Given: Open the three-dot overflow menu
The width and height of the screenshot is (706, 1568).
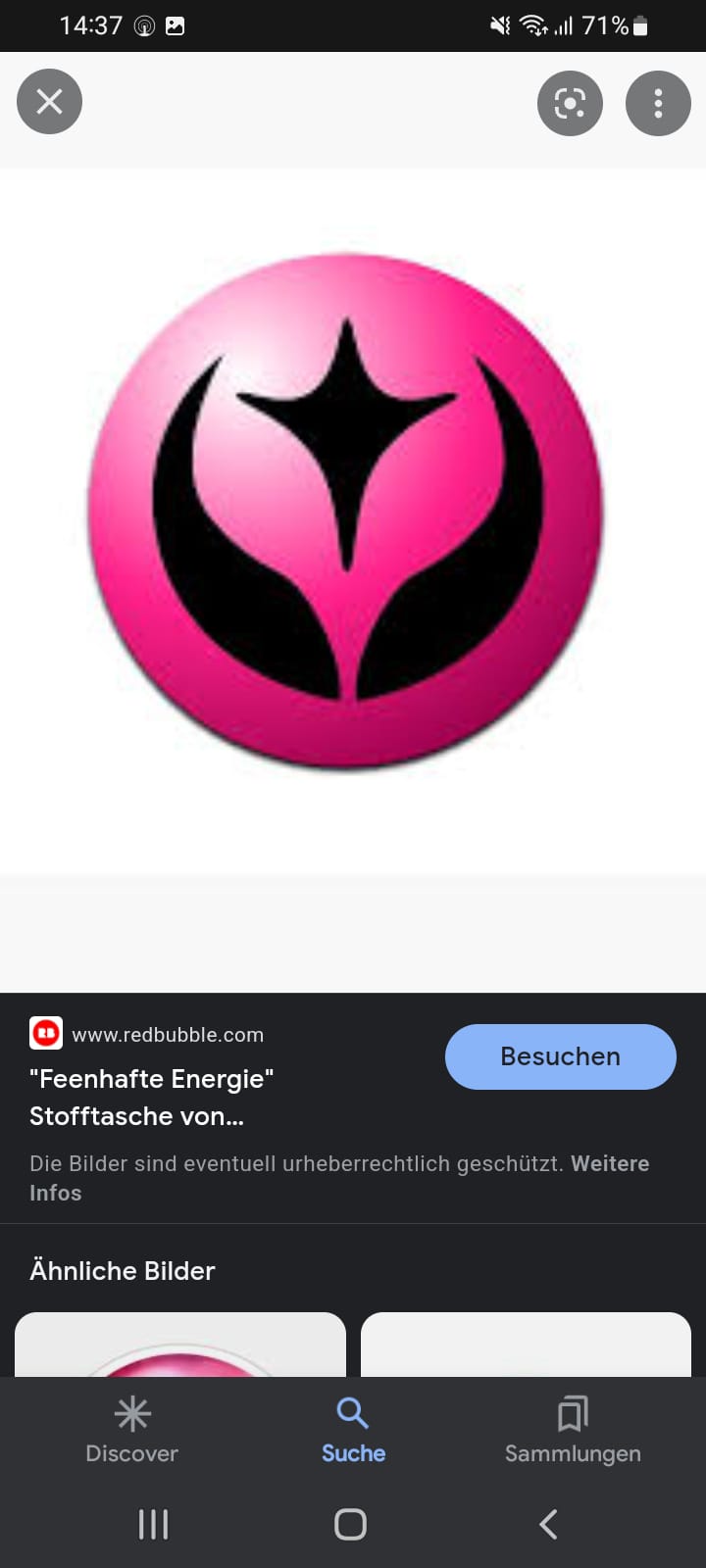Looking at the screenshot, I should 658,103.
